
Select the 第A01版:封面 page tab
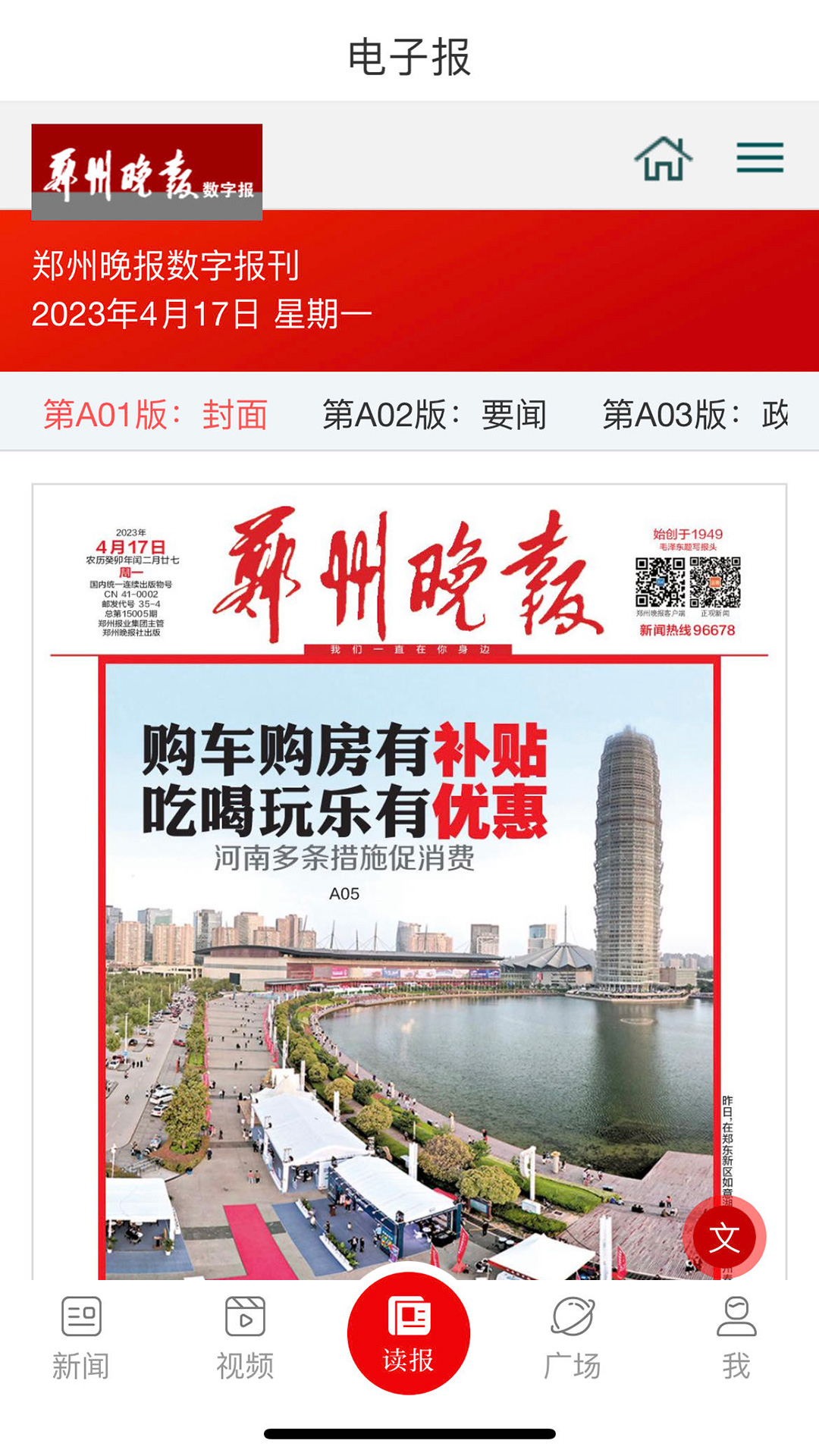point(155,415)
